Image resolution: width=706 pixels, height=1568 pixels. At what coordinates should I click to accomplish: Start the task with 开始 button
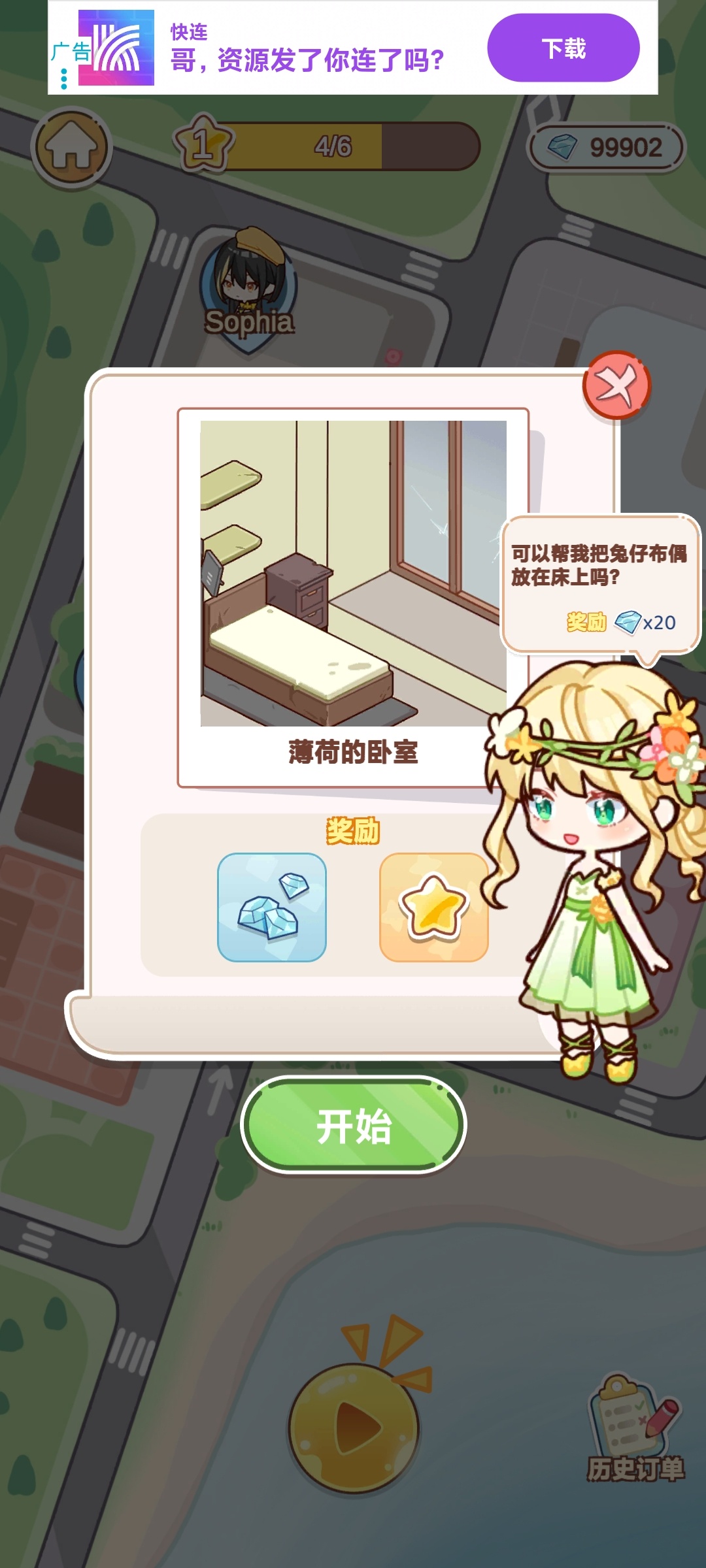(x=354, y=1125)
